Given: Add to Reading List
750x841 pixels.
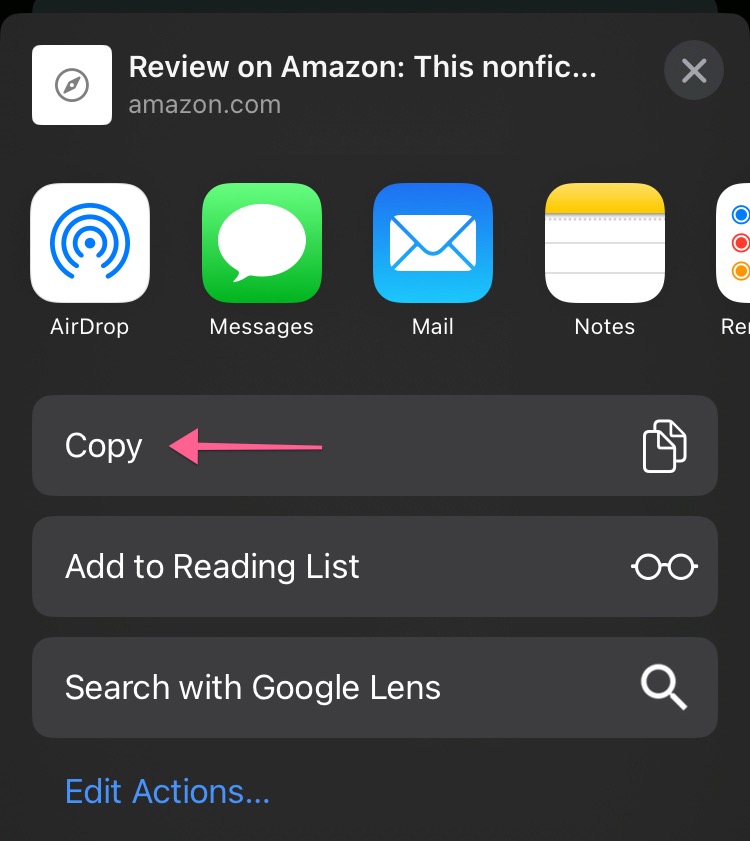Looking at the screenshot, I should coord(375,567).
